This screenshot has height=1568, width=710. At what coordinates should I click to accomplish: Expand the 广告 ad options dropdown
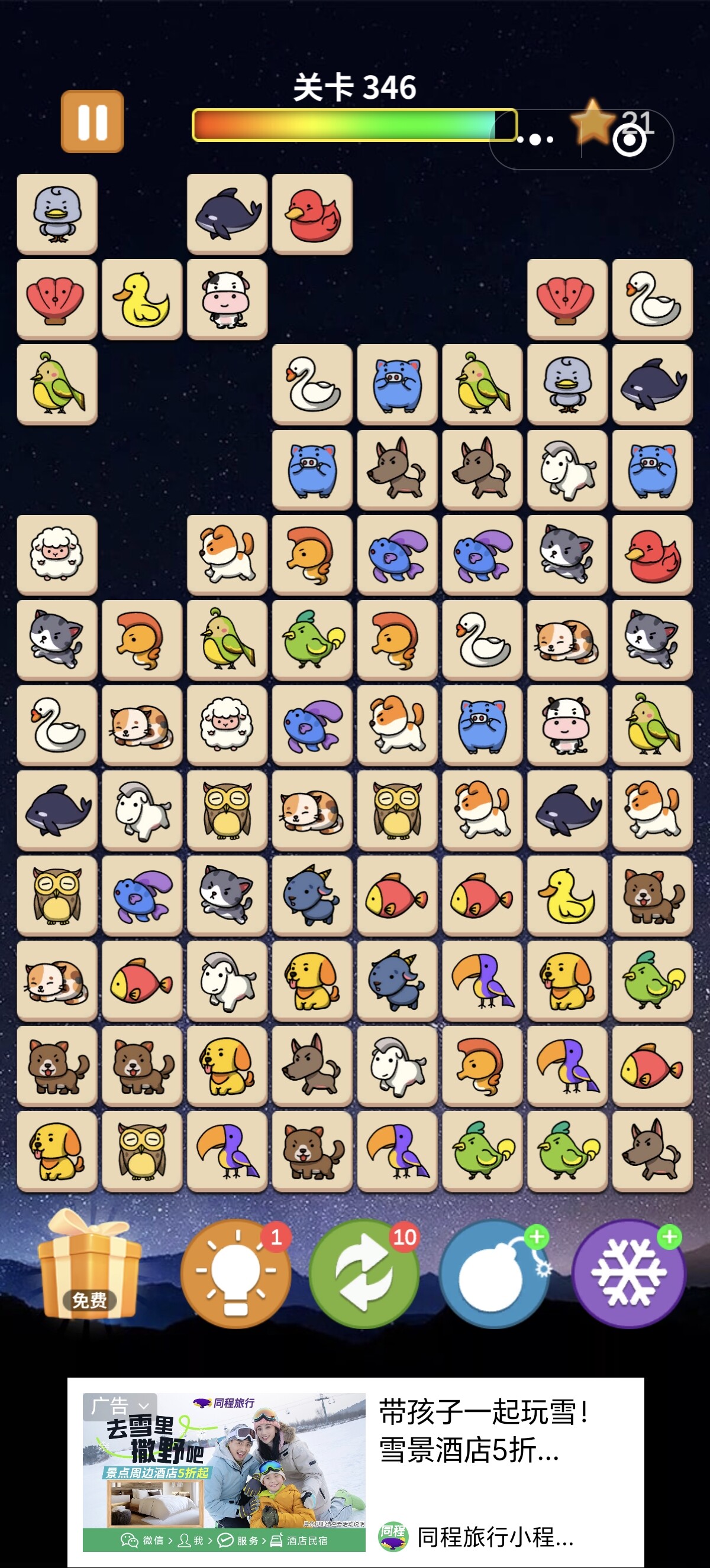(x=120, y=1407)
